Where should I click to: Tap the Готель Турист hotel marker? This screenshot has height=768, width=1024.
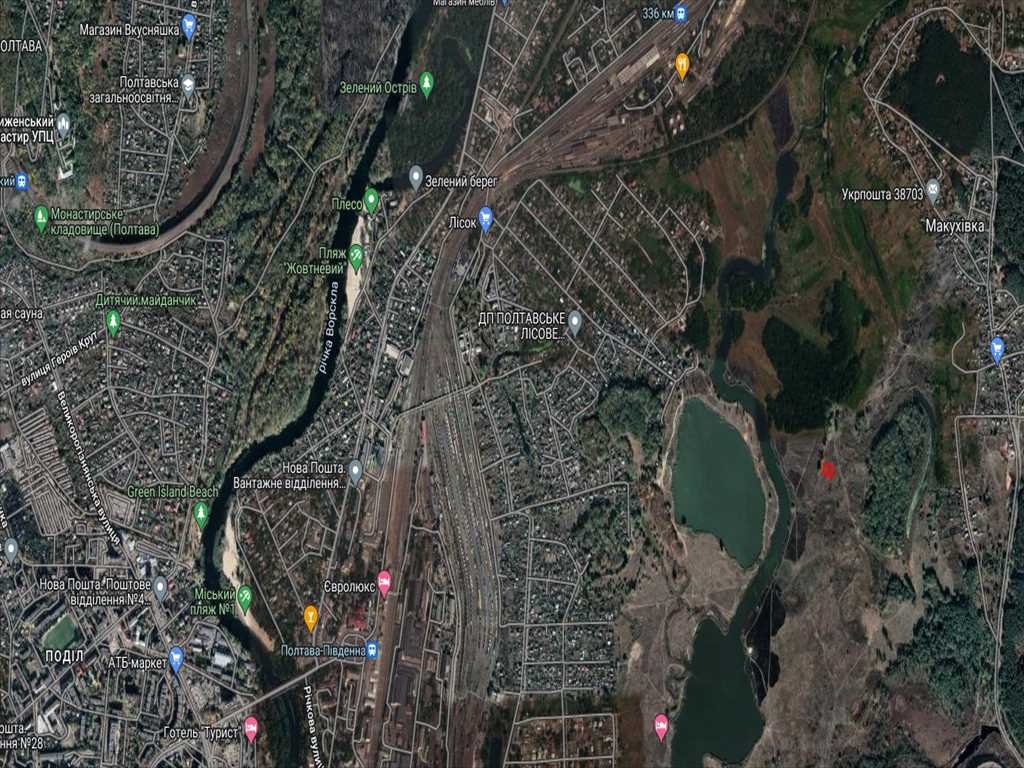(x=251, y=727)
